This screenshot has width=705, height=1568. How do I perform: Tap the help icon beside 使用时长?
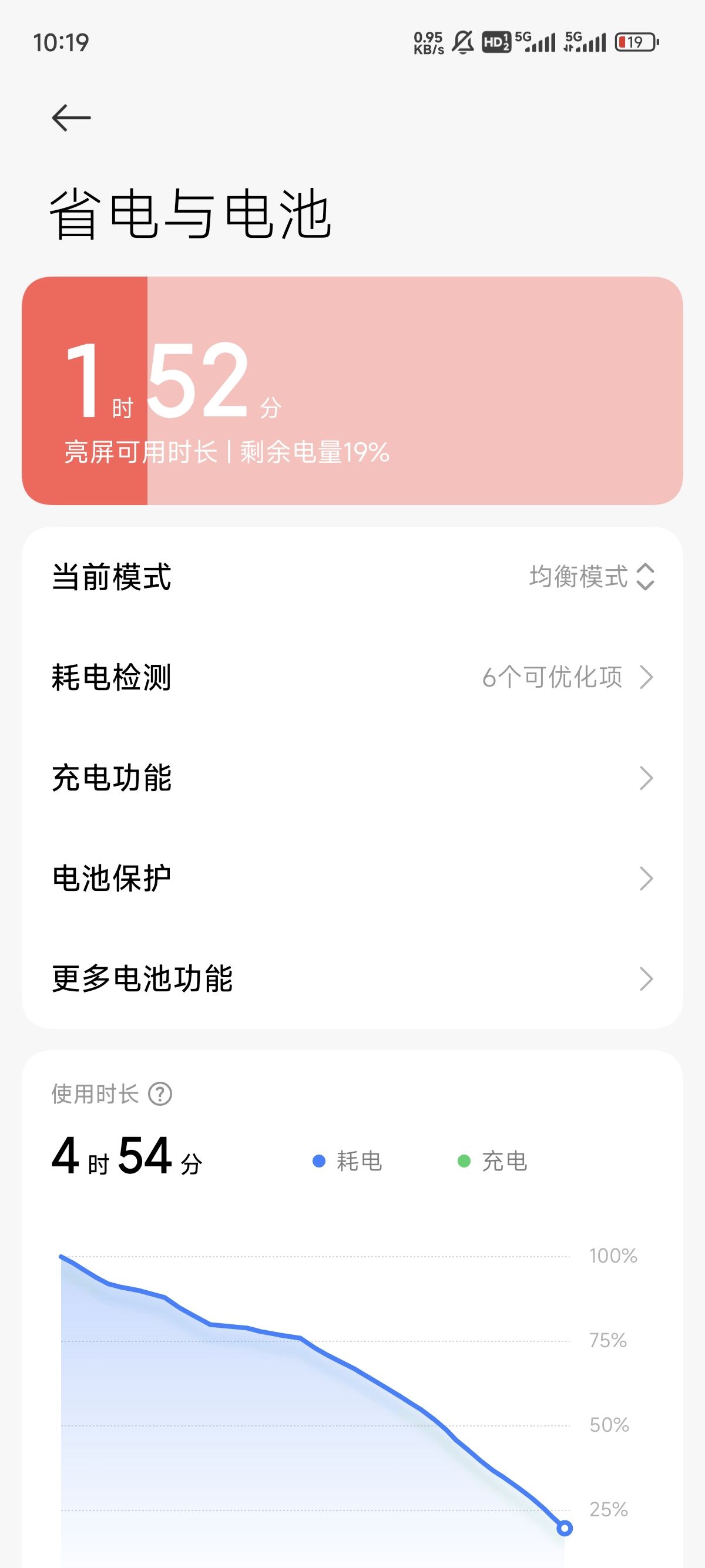[x=160, y=1094]
